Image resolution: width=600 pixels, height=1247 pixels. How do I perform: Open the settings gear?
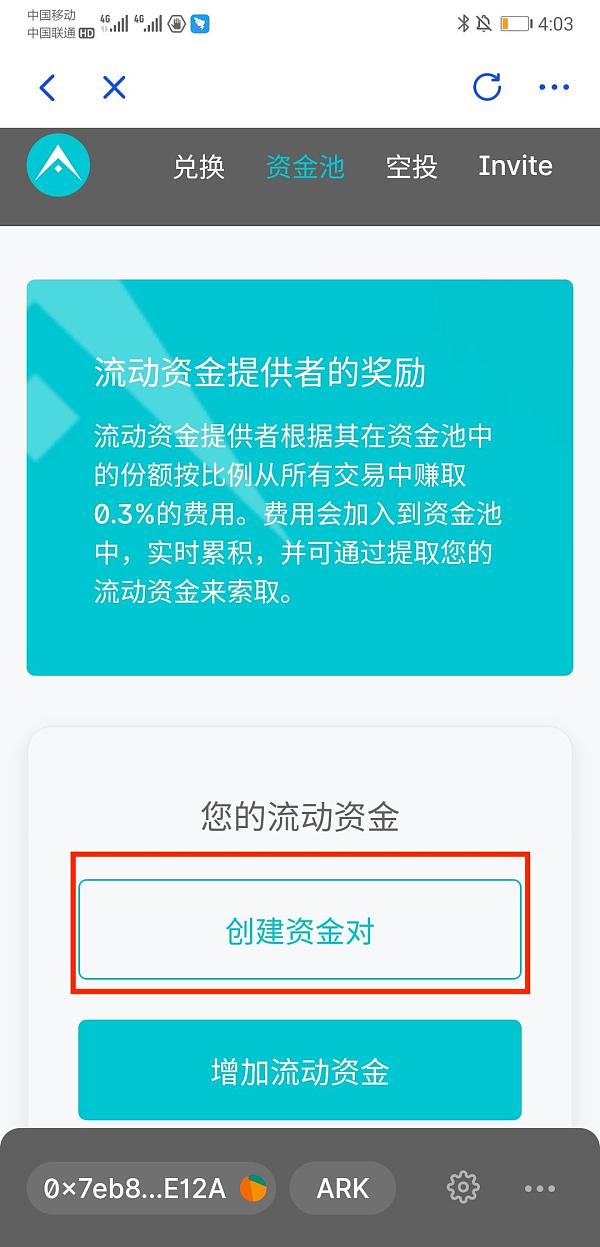point(463,1188)
